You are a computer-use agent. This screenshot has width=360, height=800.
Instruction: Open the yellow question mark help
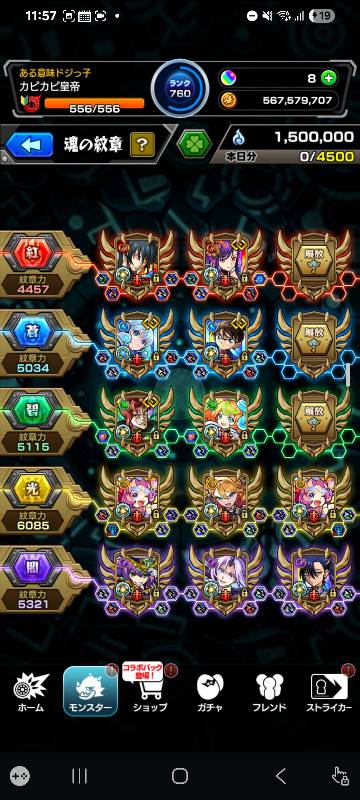(143, 145)
